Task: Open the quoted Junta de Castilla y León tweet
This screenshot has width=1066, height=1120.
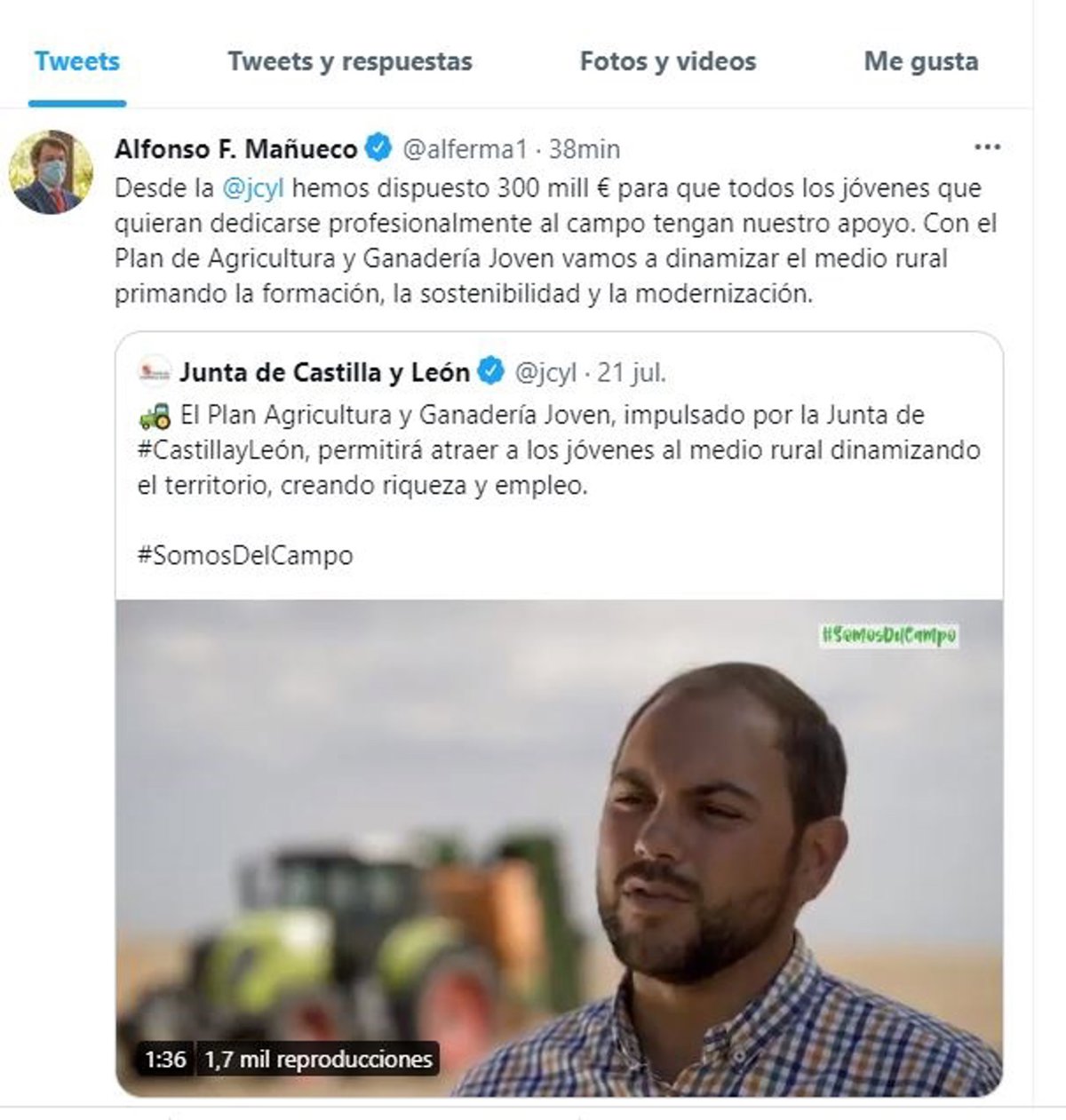Action: pyautogui.click(x=558, y=450)
